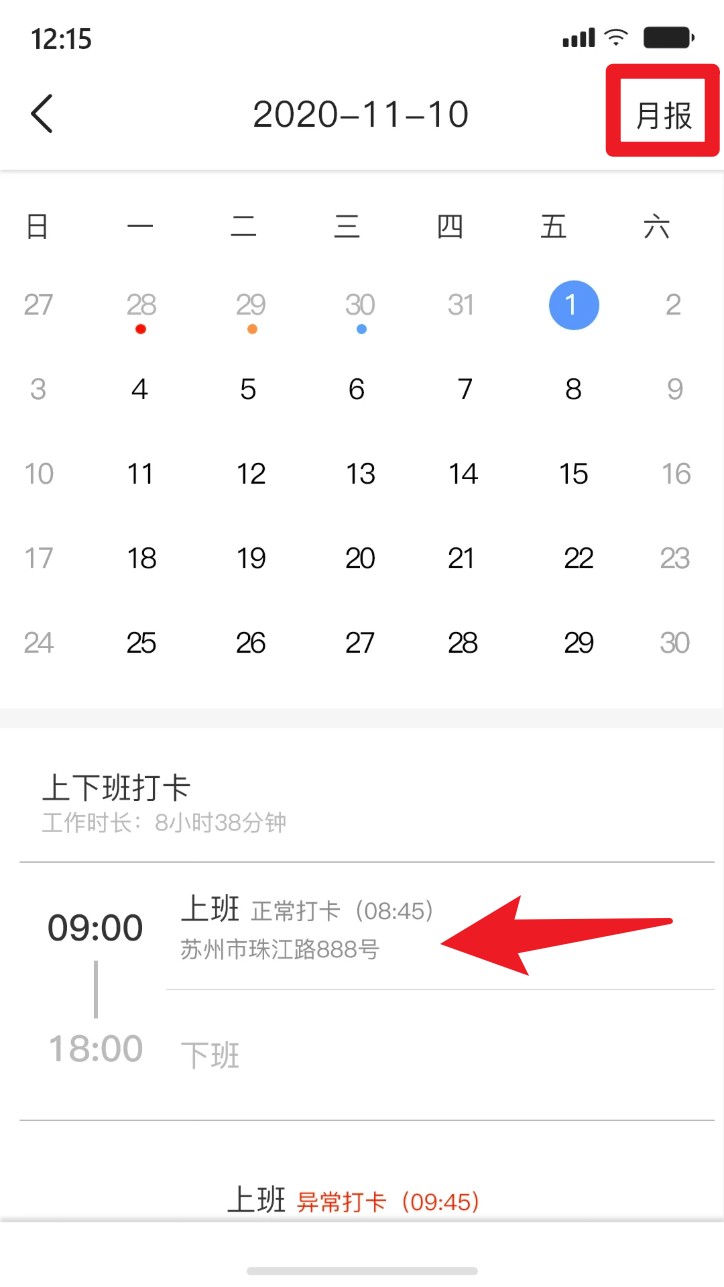
Task: Choose date 22 on the calendar
Action: 578,558
